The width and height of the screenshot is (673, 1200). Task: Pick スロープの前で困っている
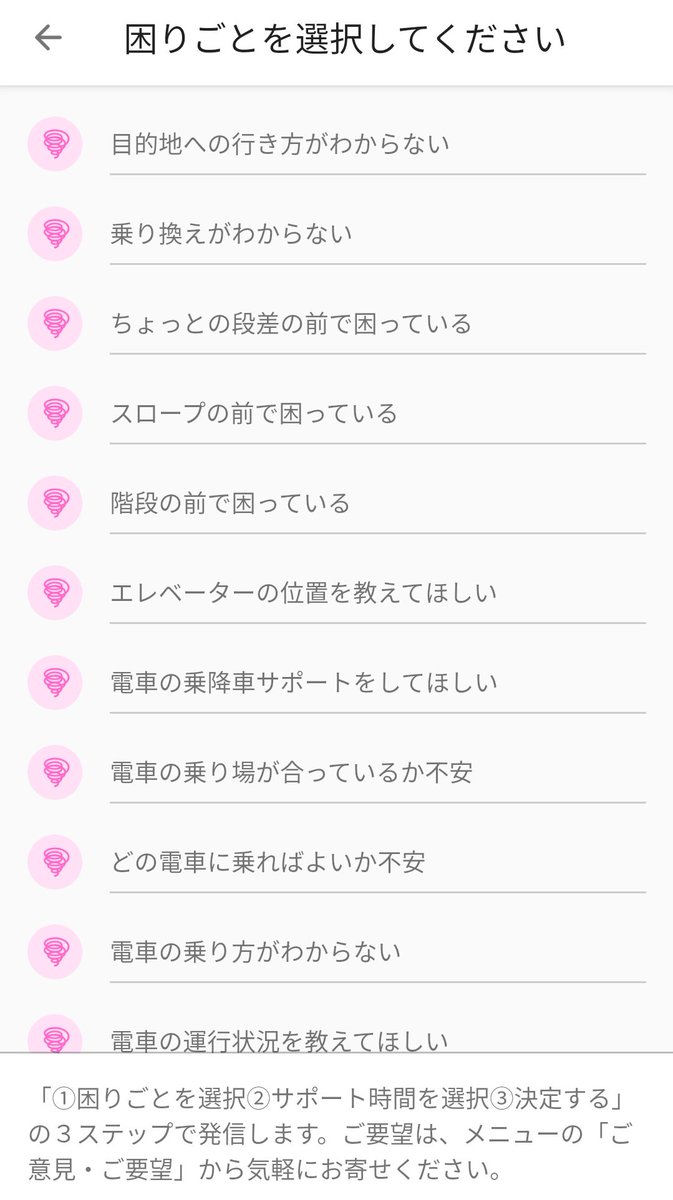pyautogui.click(x=336, y=413)
